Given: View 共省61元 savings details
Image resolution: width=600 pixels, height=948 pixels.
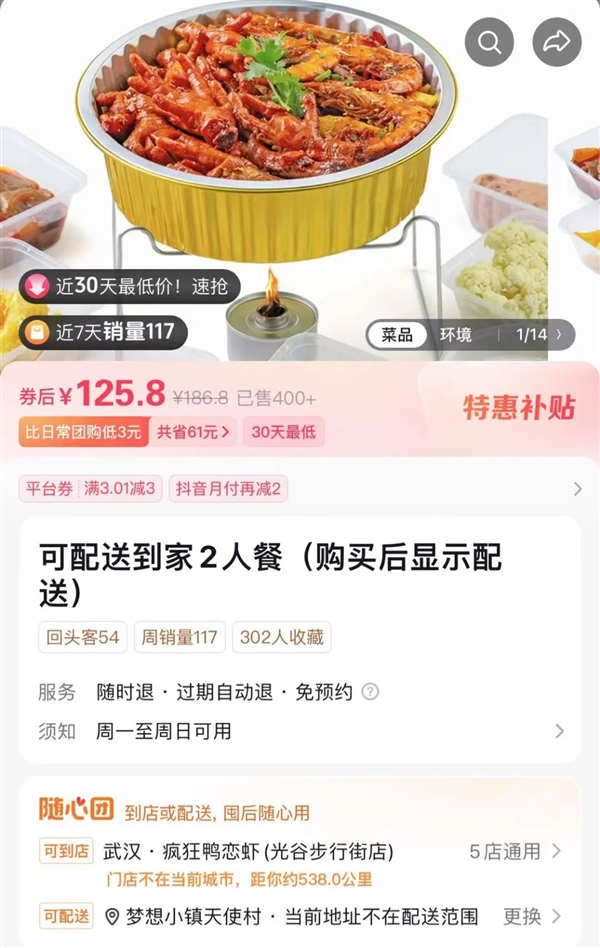Looking at the screenshot, I should pos(194,432).
